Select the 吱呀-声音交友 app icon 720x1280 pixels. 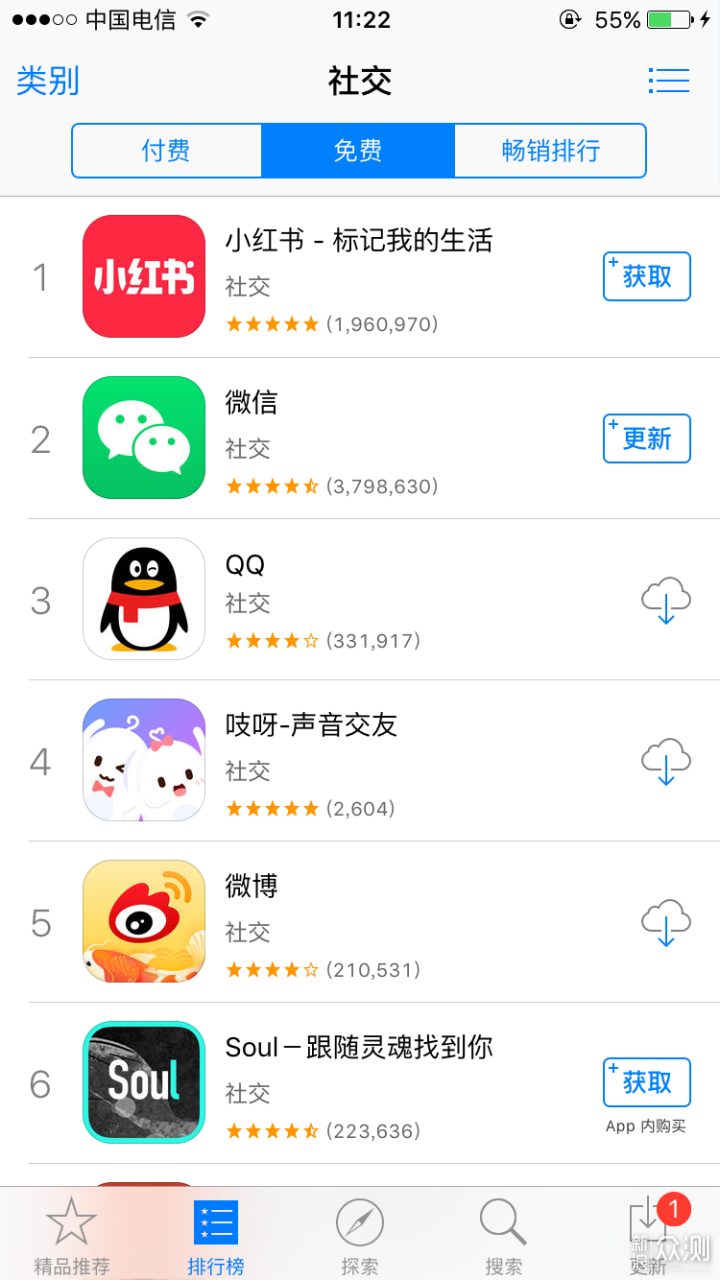pos(143,760)
